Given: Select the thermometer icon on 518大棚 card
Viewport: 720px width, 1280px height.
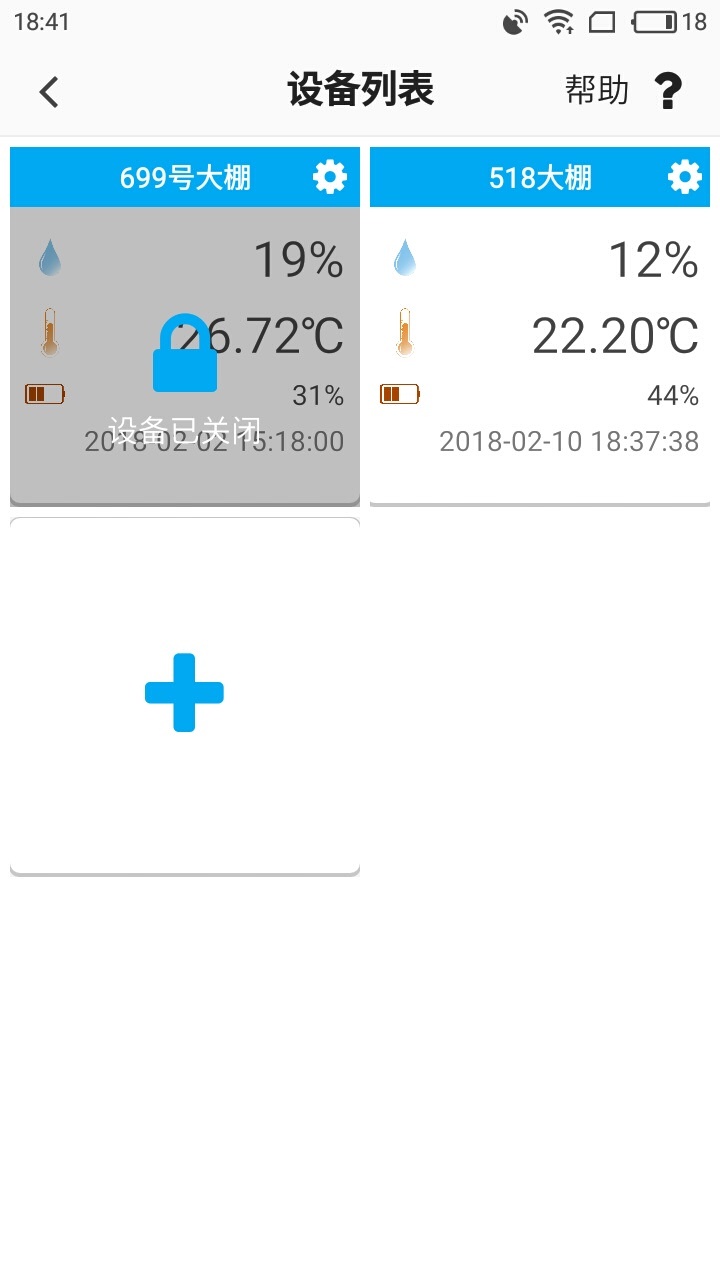Looking at the screenshot, I should pyautogui.click(x=404, y=333).
